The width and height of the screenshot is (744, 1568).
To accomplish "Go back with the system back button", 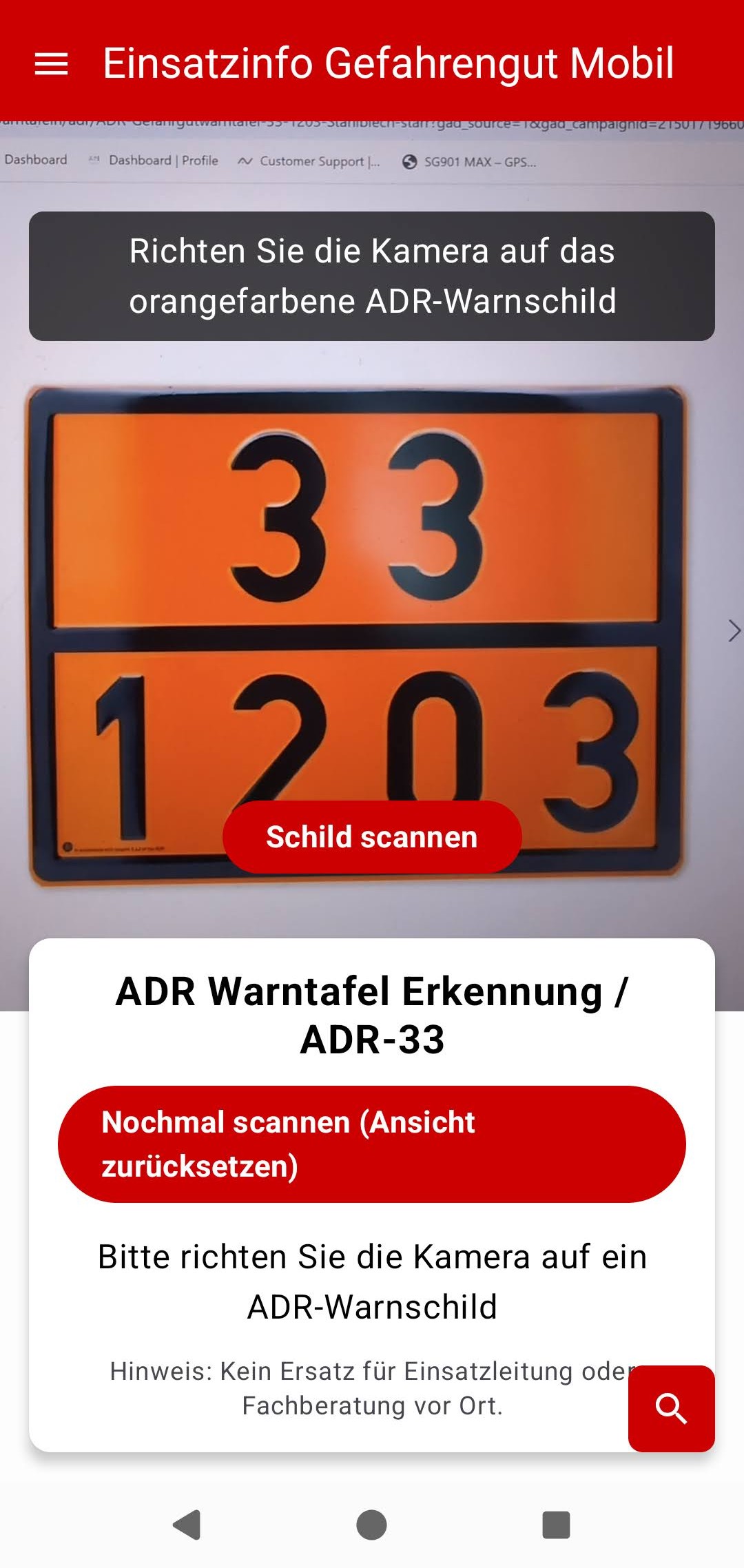I will (x=187, y=1524).
